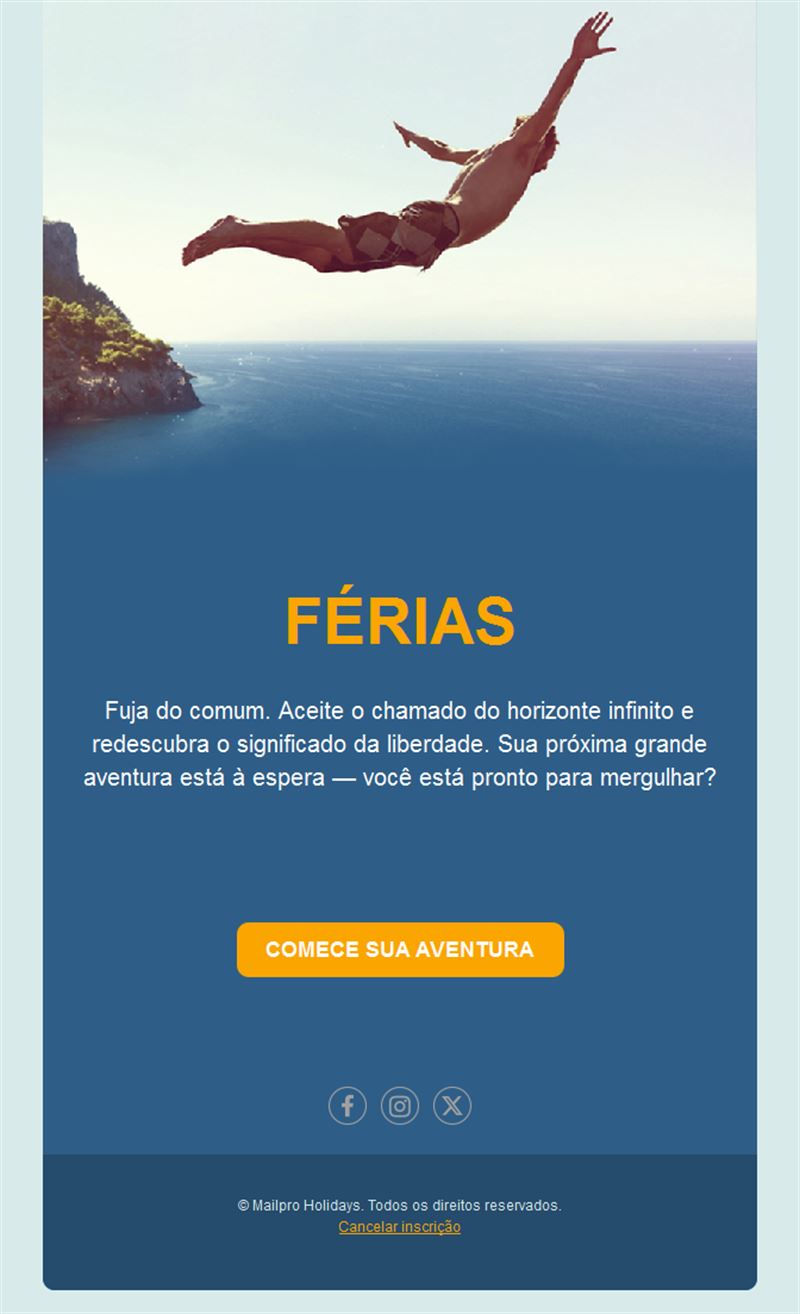Tap the COMECE SUA AVENTURA button
The width and height of the screenshot is (800, 1314).
point(400,949)
